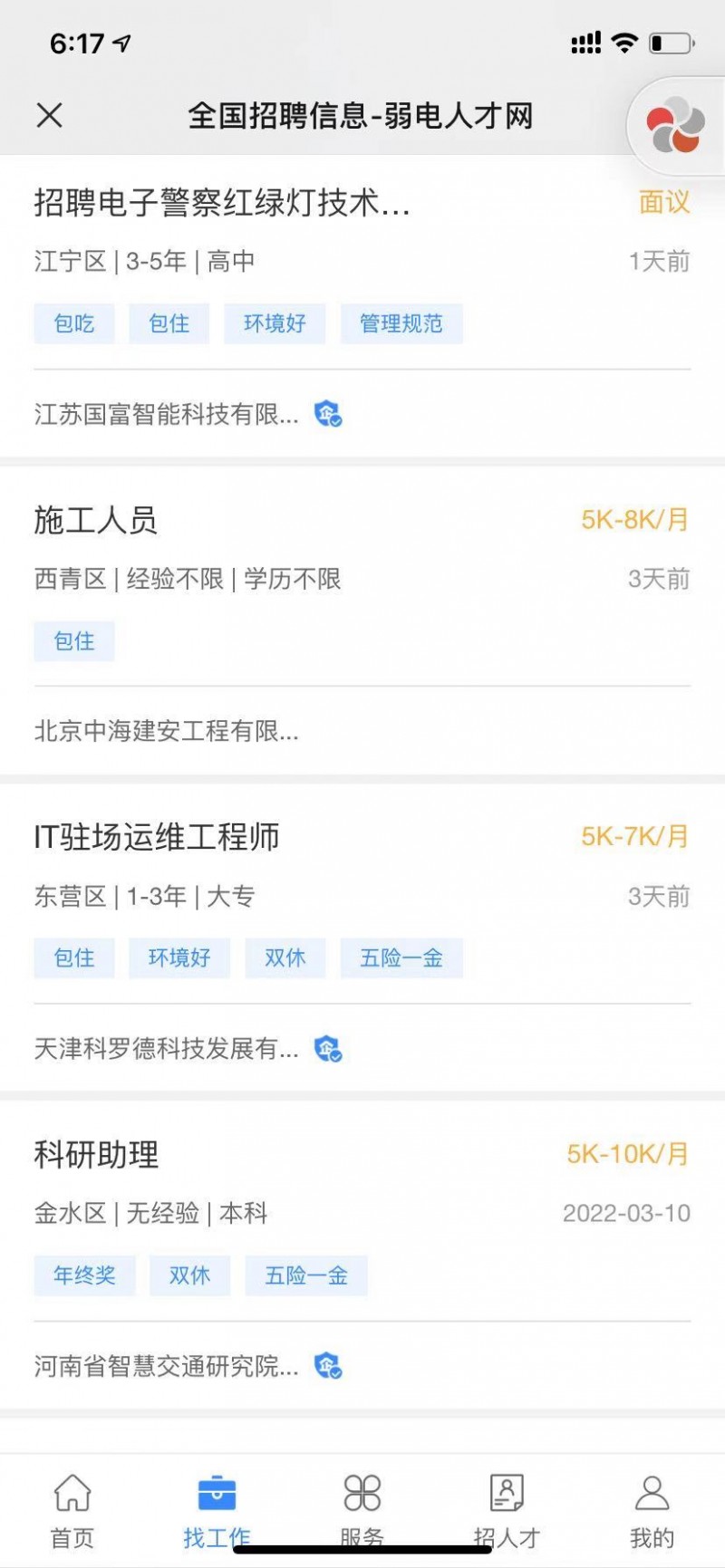725x1568 pixels.
Task: Toggle the 年终奖 tag on 科研助理
Action: click(83, 1275)
